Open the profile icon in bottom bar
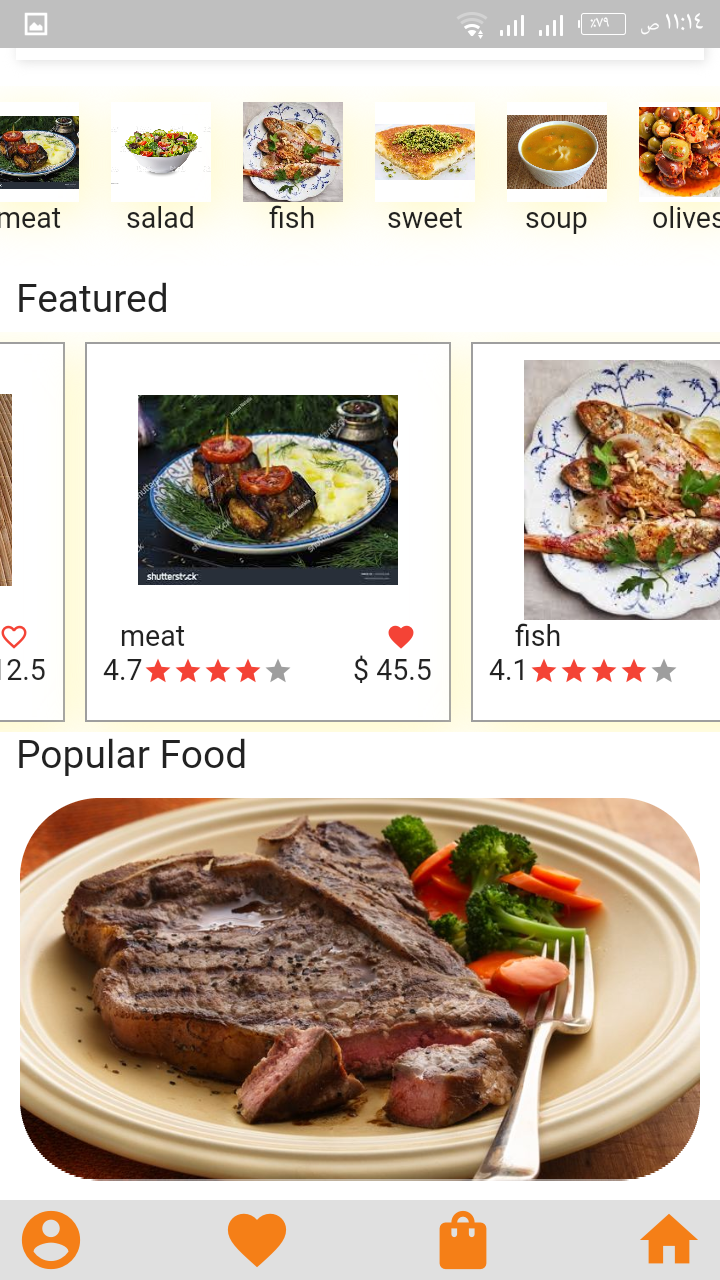 tap(50, 1238)
